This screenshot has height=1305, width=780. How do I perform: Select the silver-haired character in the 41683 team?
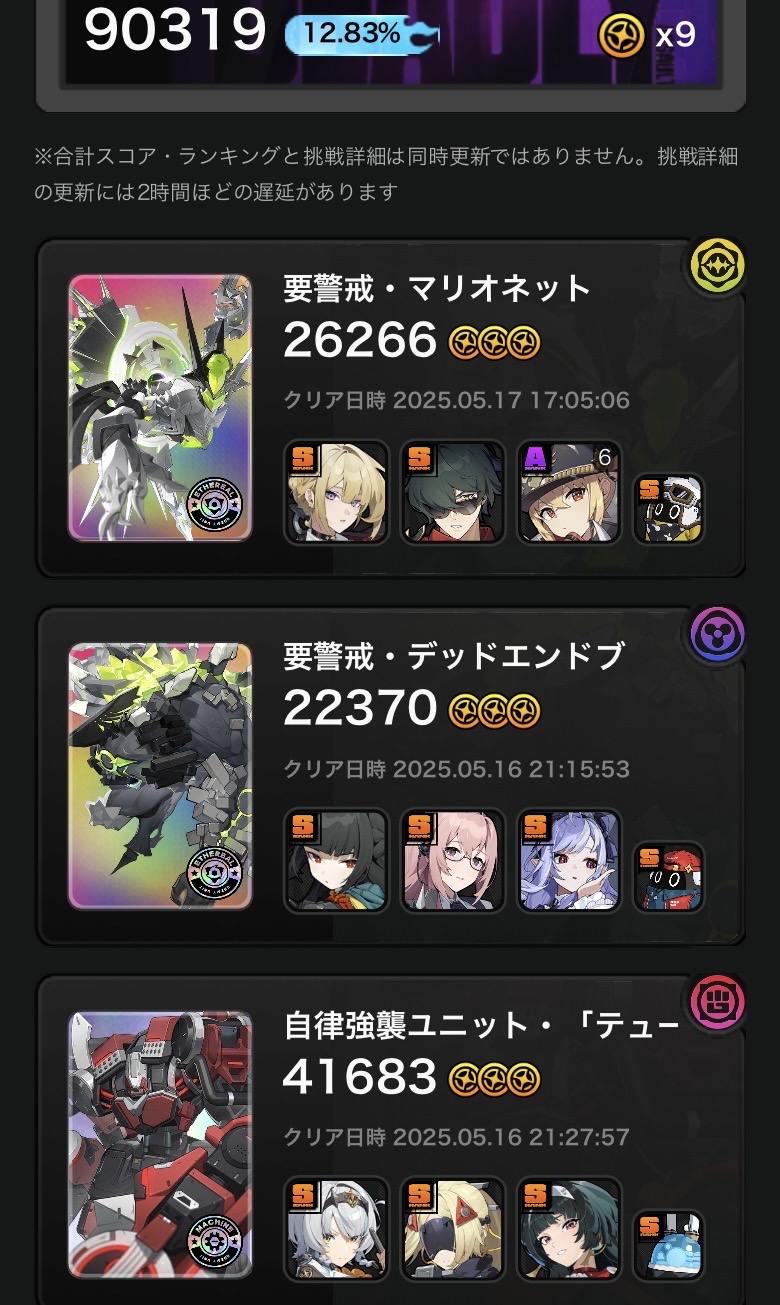pos(336,1229)
